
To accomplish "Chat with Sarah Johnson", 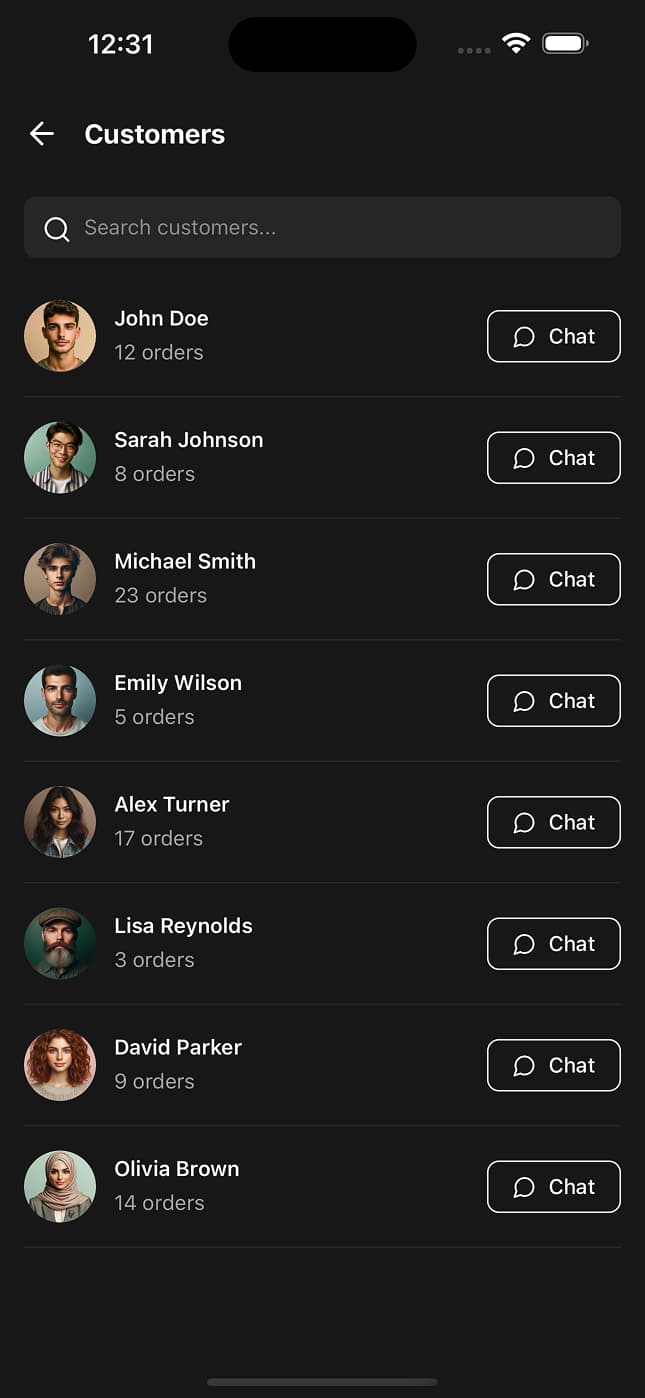I will coord(553,458).
